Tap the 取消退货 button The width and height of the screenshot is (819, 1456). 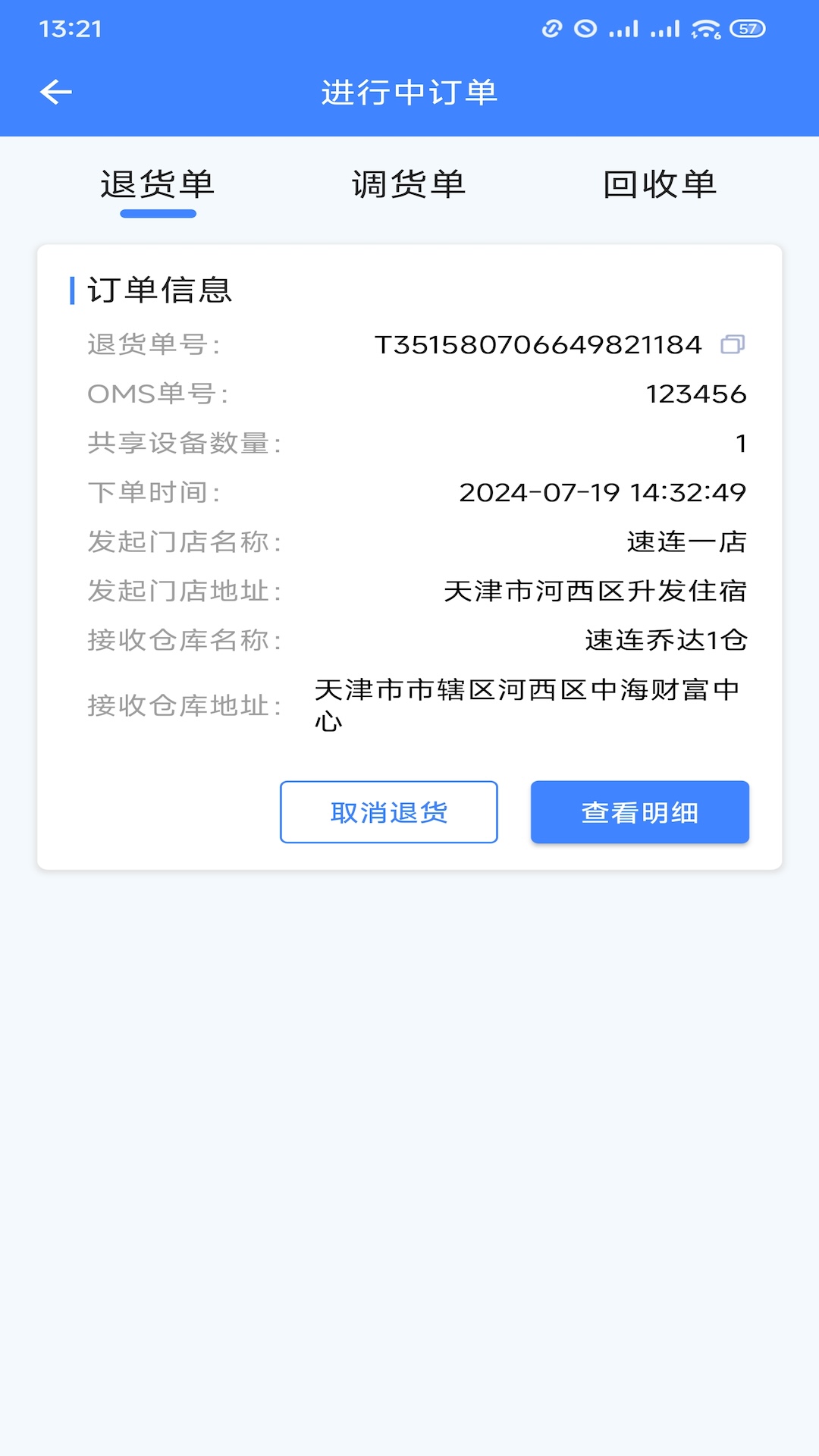tap(389, 811)
